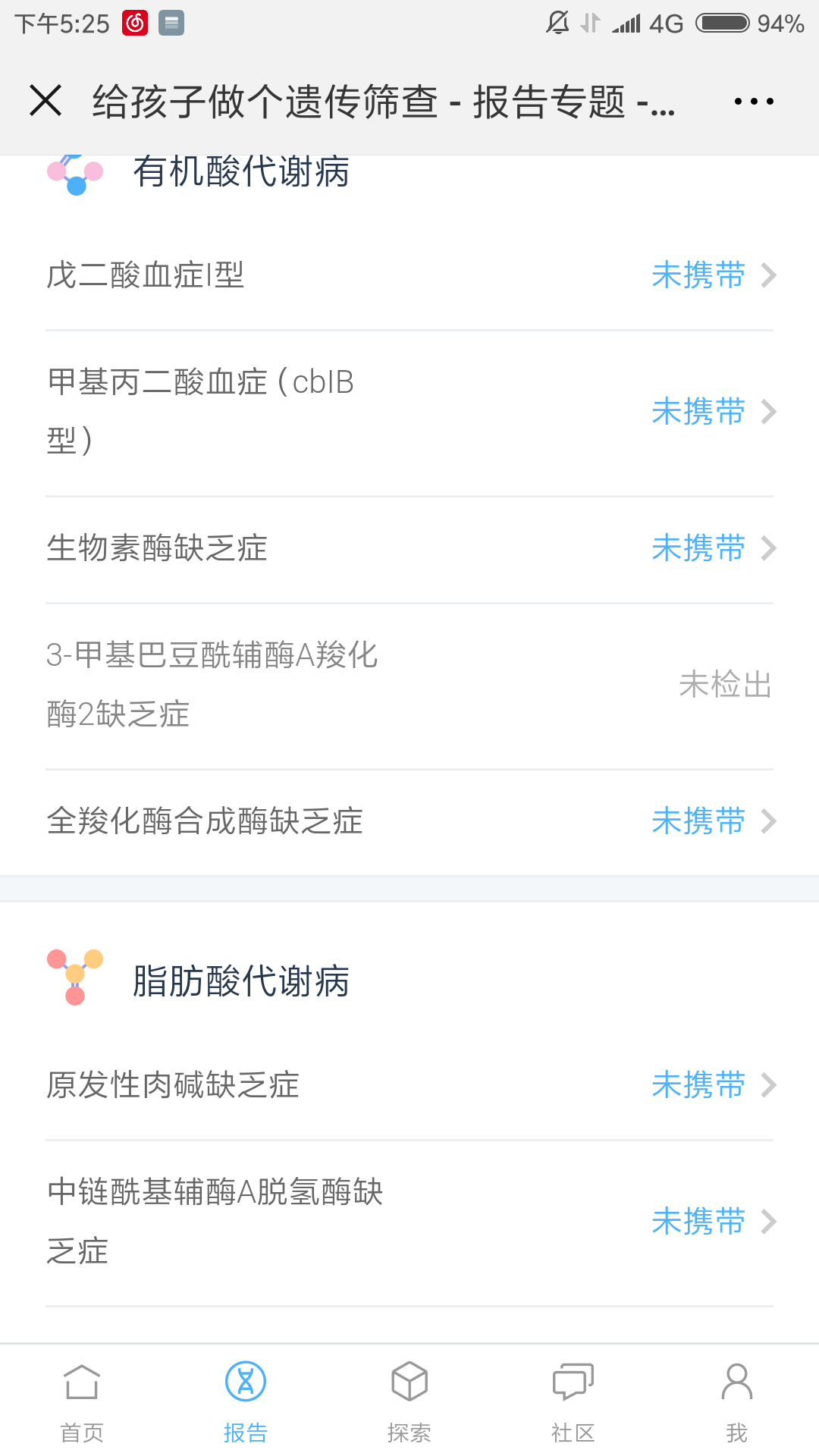Open the 社区 tab
This screenshot has width=819, height=1456.
click(x=573, y=1401)
